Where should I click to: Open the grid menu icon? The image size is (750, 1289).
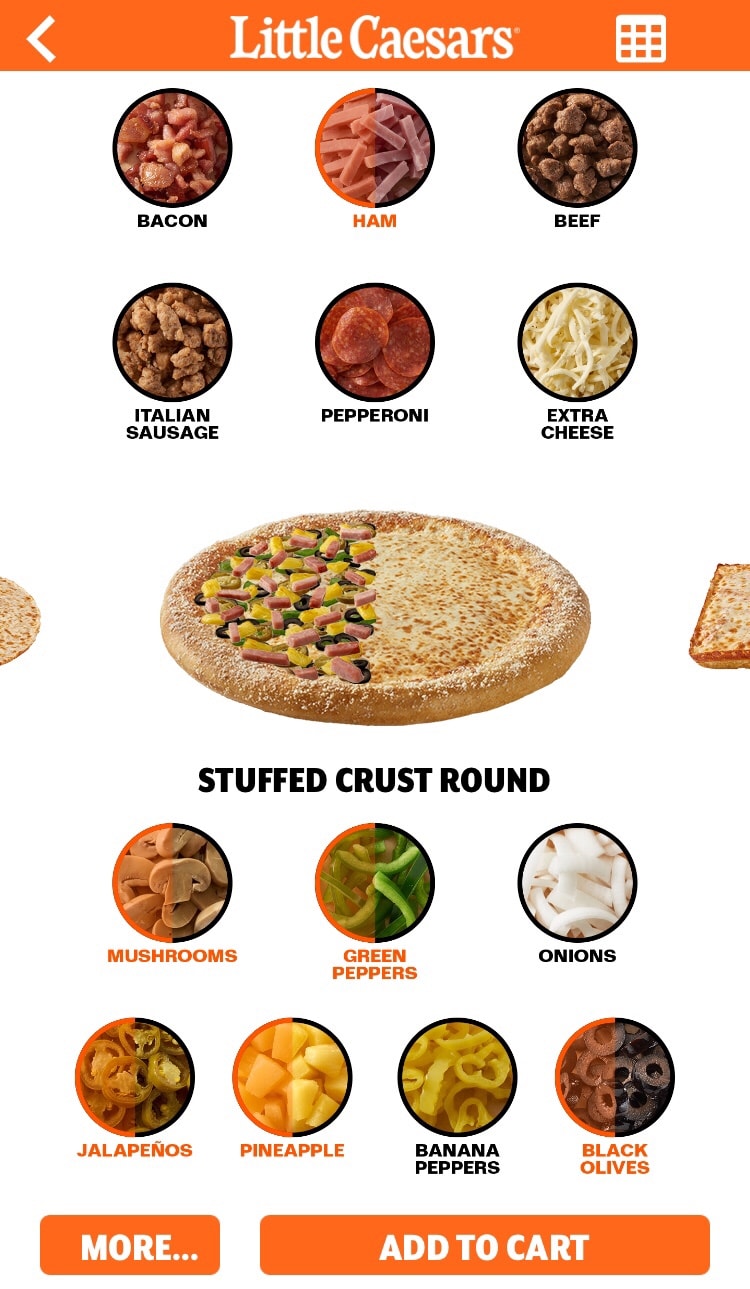(640, 39)
